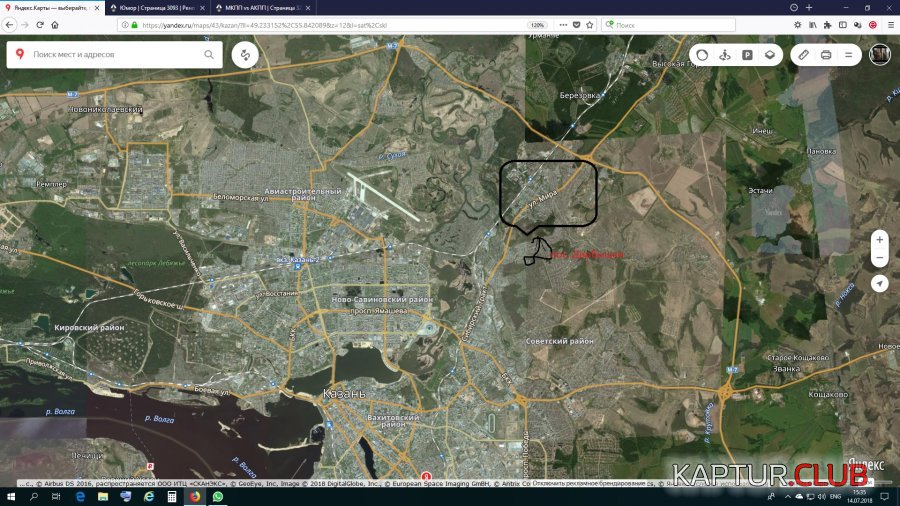Screen dimensions: 900x506
Task: Open street panoramas mode
Action: pos(725,55)
